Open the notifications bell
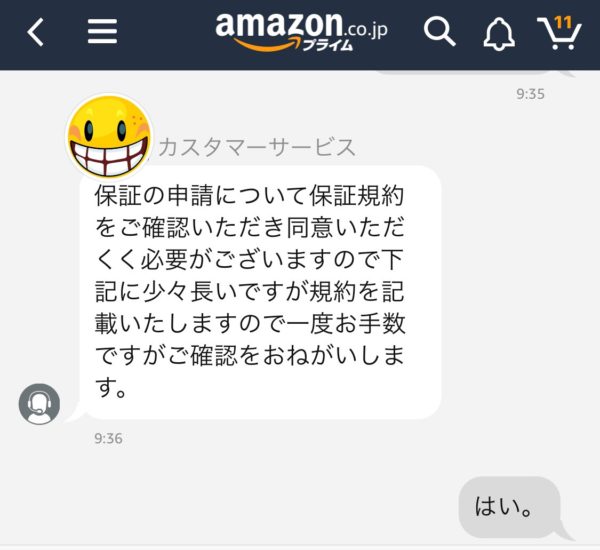 click(498, 34)
